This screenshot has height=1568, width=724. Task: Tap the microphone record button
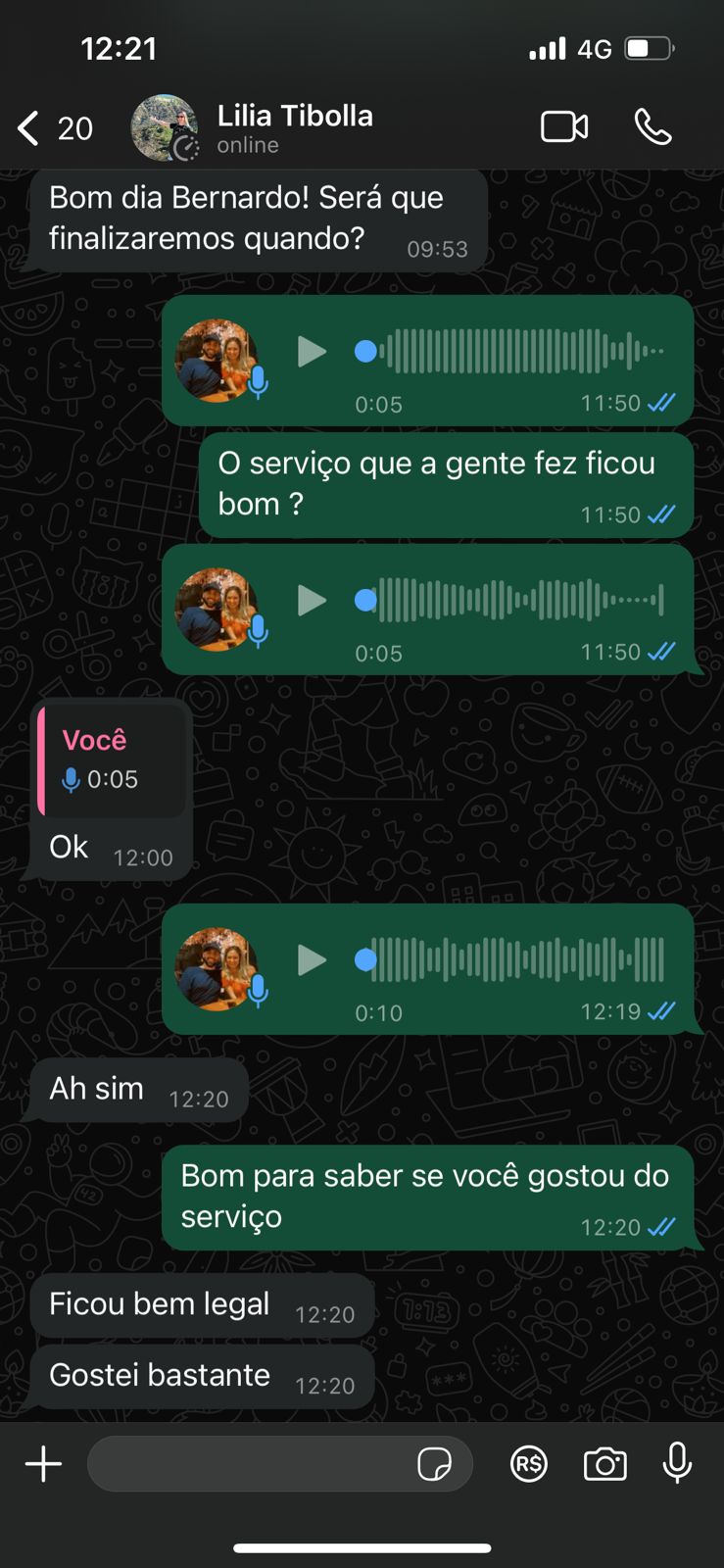[677, 1464]
